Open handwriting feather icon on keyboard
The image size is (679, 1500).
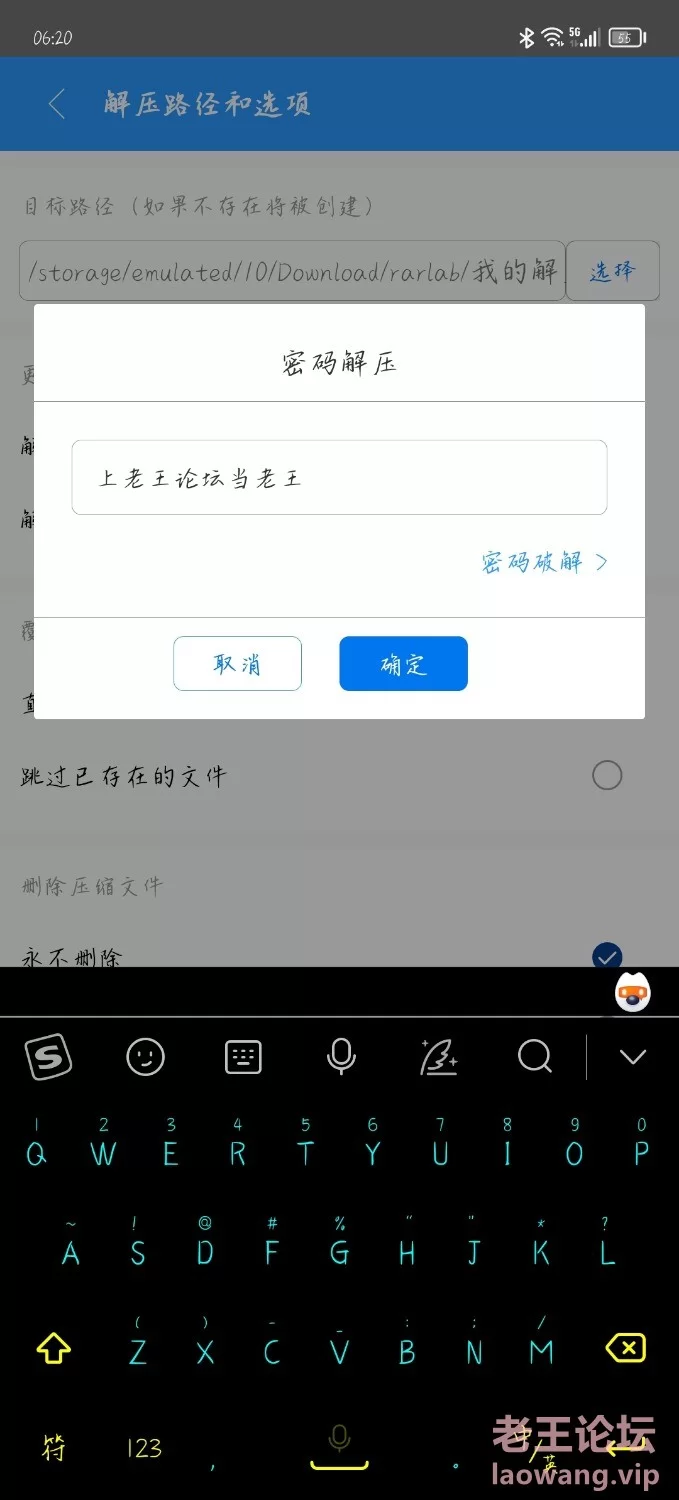click(x=438, y=1056)
